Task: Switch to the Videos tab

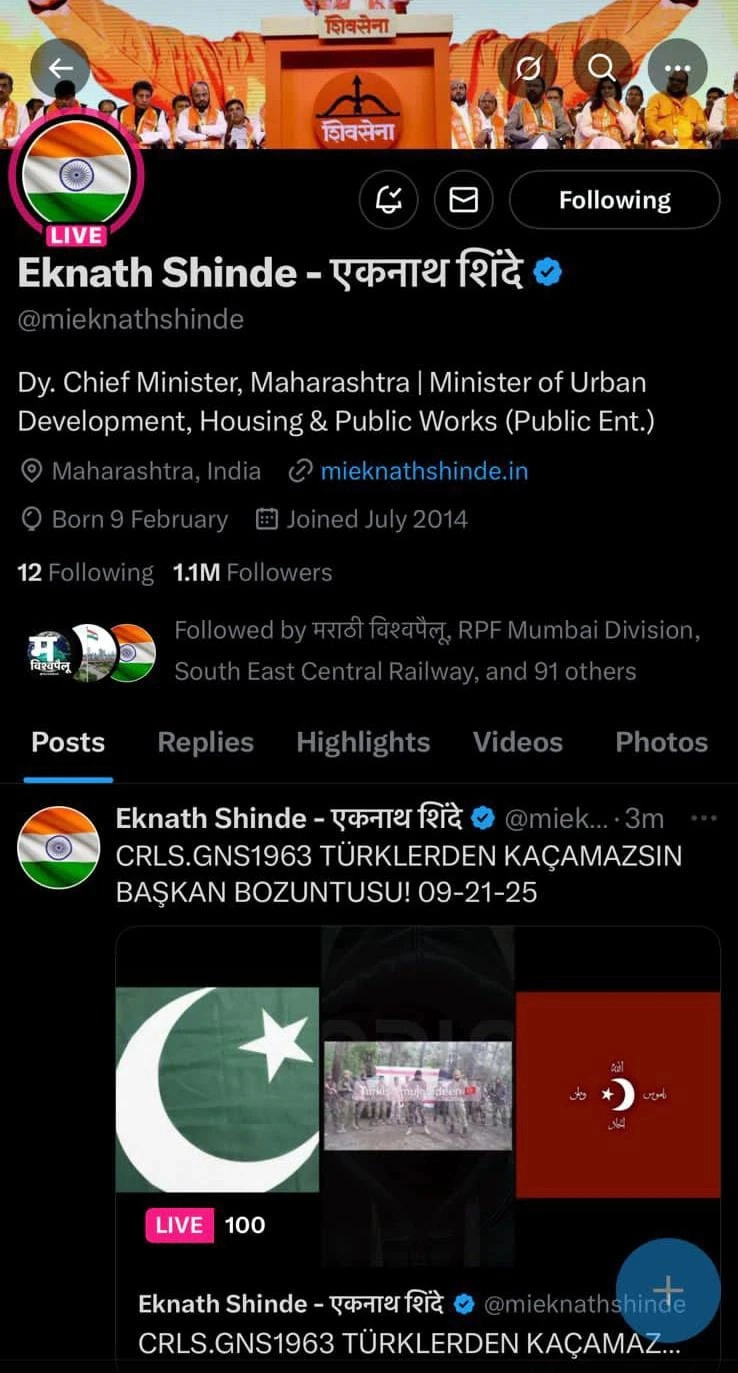Action: (517, 742)
